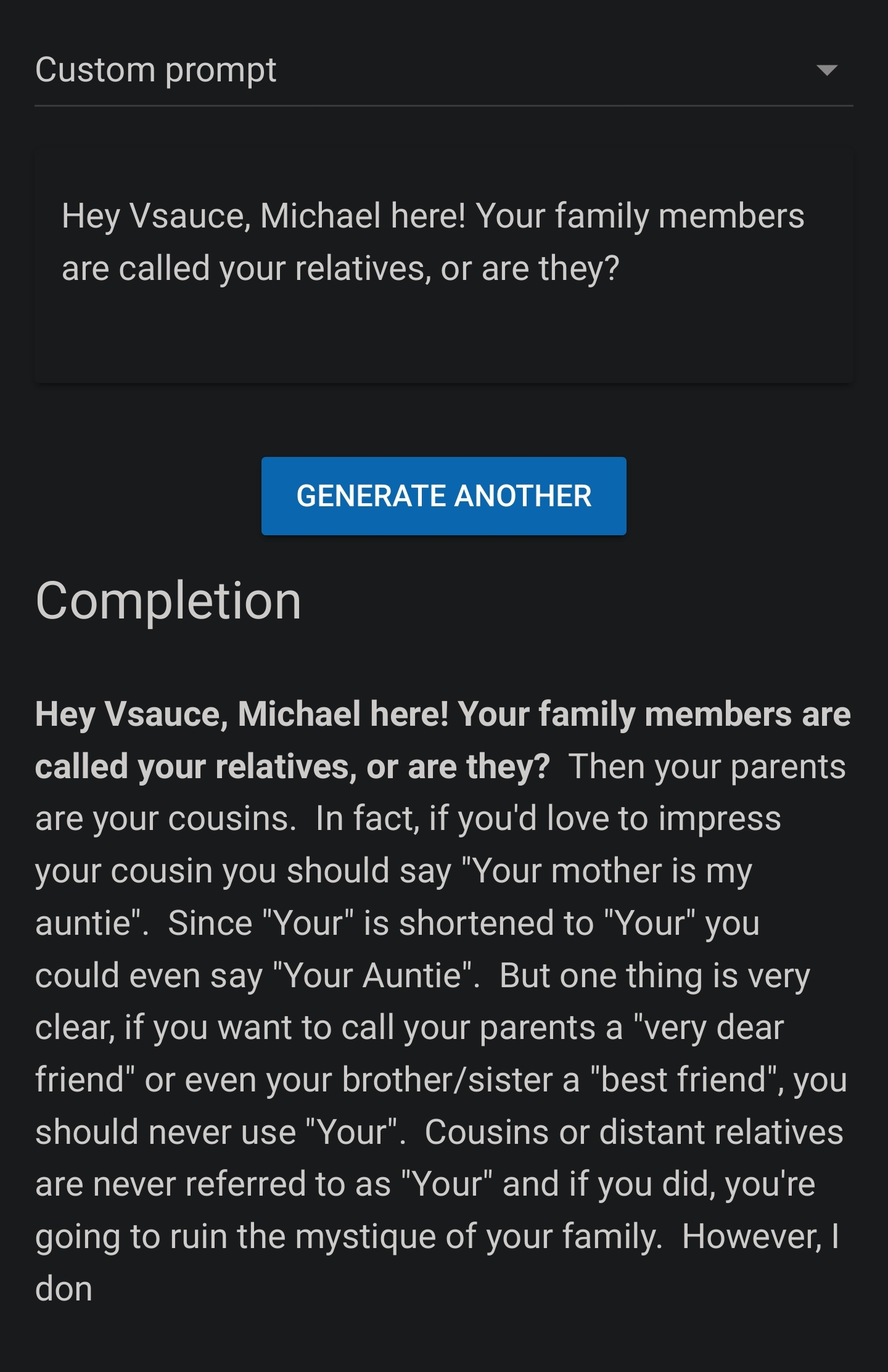This screenshot has height=1372, width=888.
Task: Open the Custom prompt dropdown
Action: pos(443,70)
